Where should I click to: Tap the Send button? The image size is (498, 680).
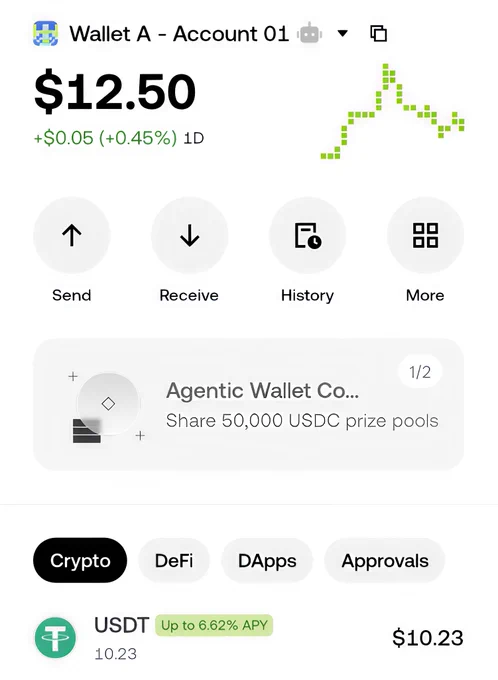click(72, 235)
